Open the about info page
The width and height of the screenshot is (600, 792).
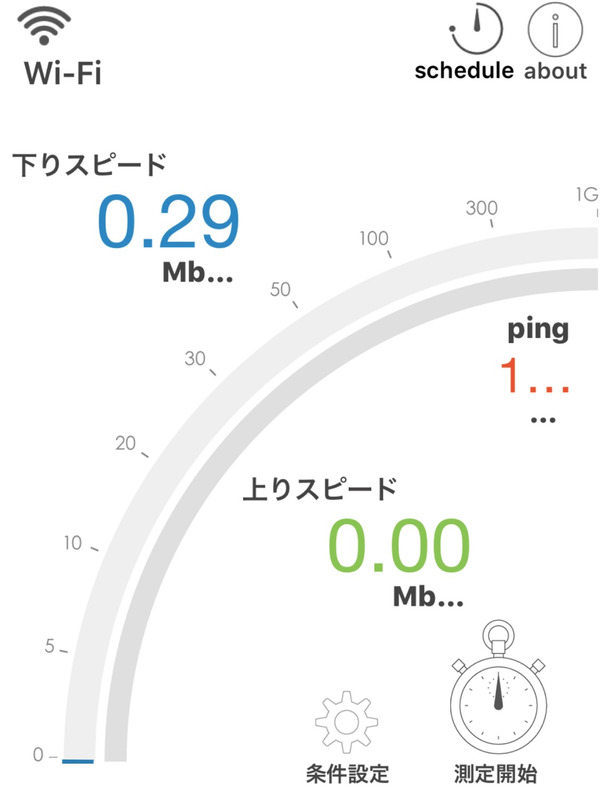click(x=555, y=42)
